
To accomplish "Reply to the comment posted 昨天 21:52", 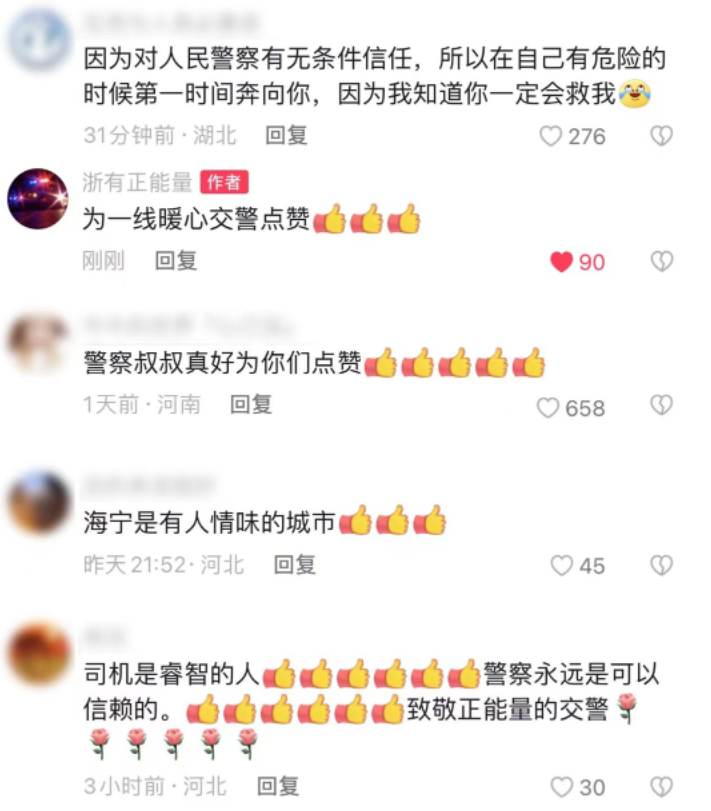I will tap(295, 565).
